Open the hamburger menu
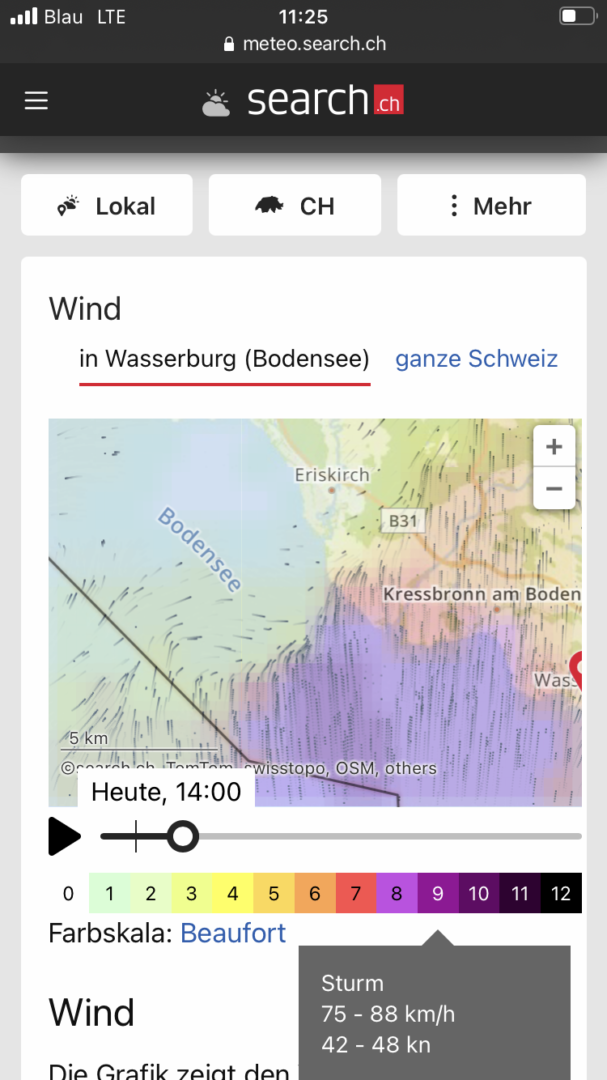Viewport: 607px width, 1080px height. [x=37, y=101]
